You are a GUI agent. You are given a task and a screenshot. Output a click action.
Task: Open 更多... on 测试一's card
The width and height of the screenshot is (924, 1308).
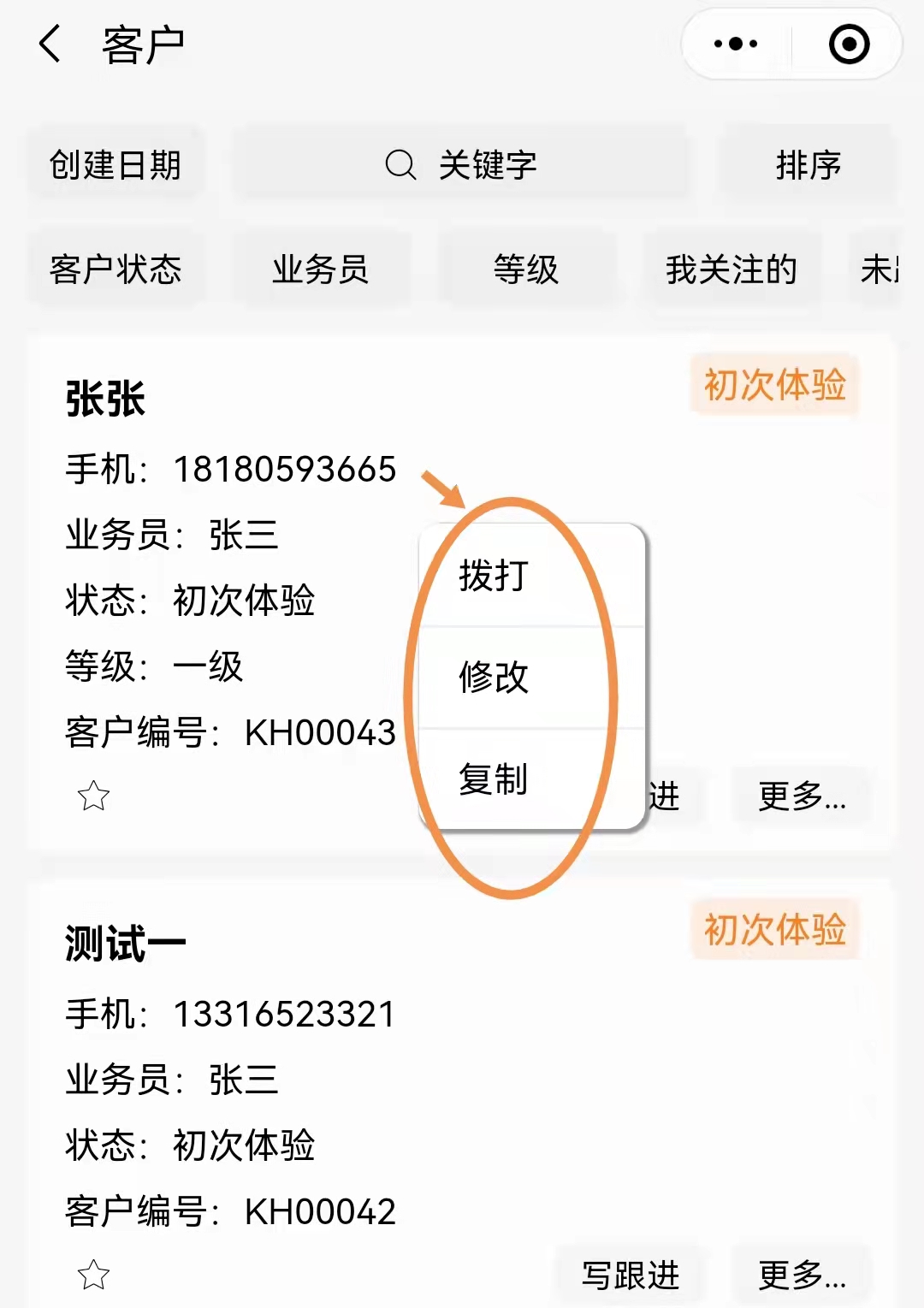click(x=802, y=1275)
